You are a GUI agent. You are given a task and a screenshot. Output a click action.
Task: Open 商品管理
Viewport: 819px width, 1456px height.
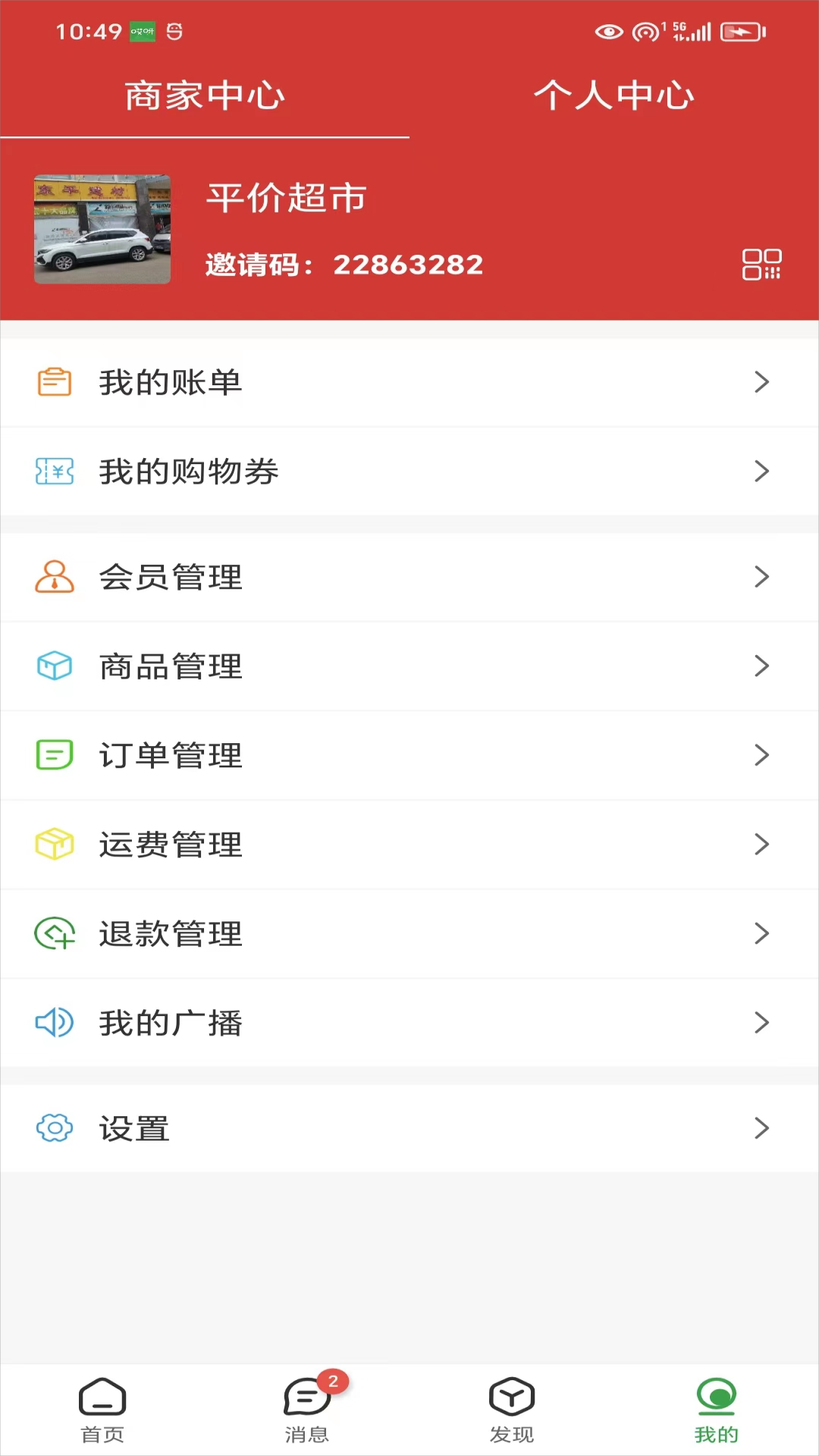[x=409, y=667]
